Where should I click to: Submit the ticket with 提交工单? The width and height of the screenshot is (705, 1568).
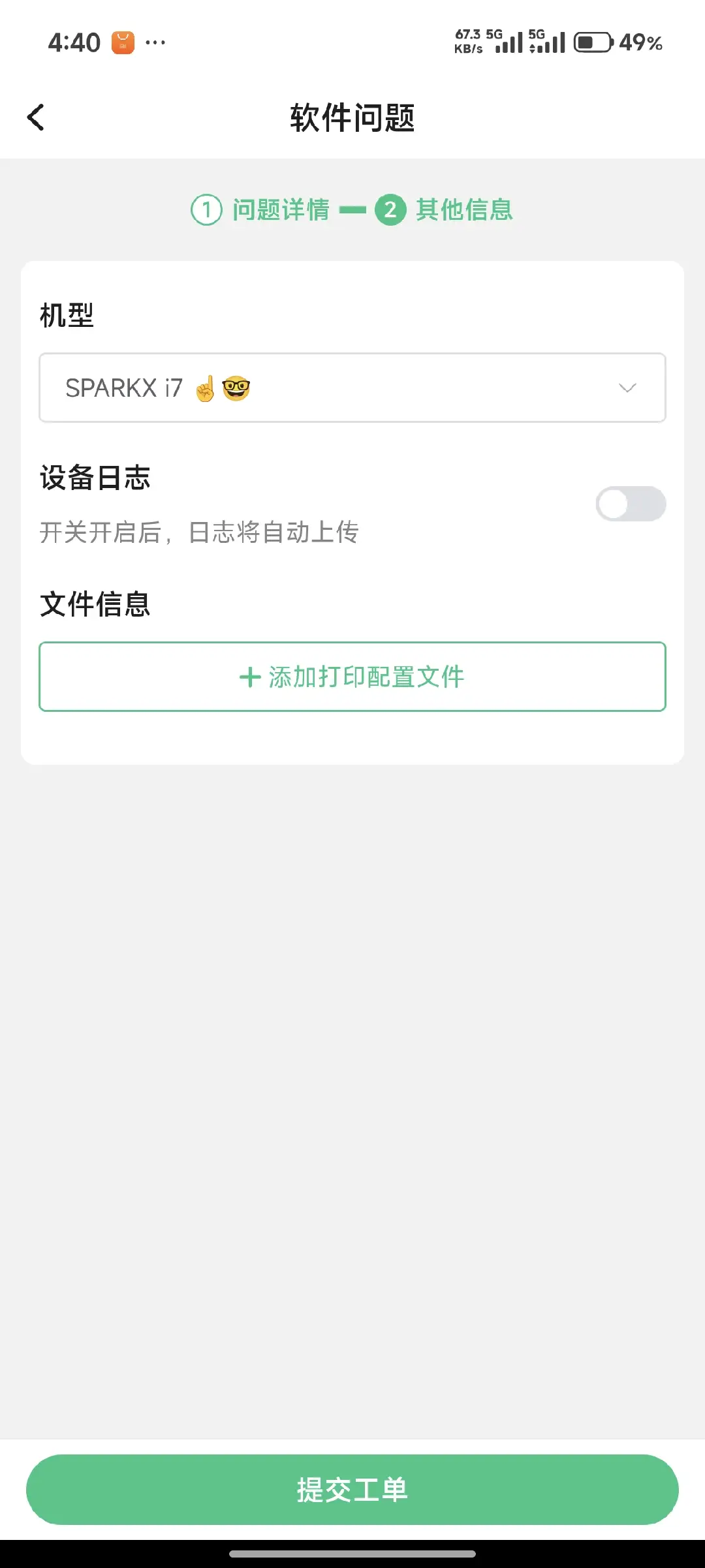point(352,1490)
